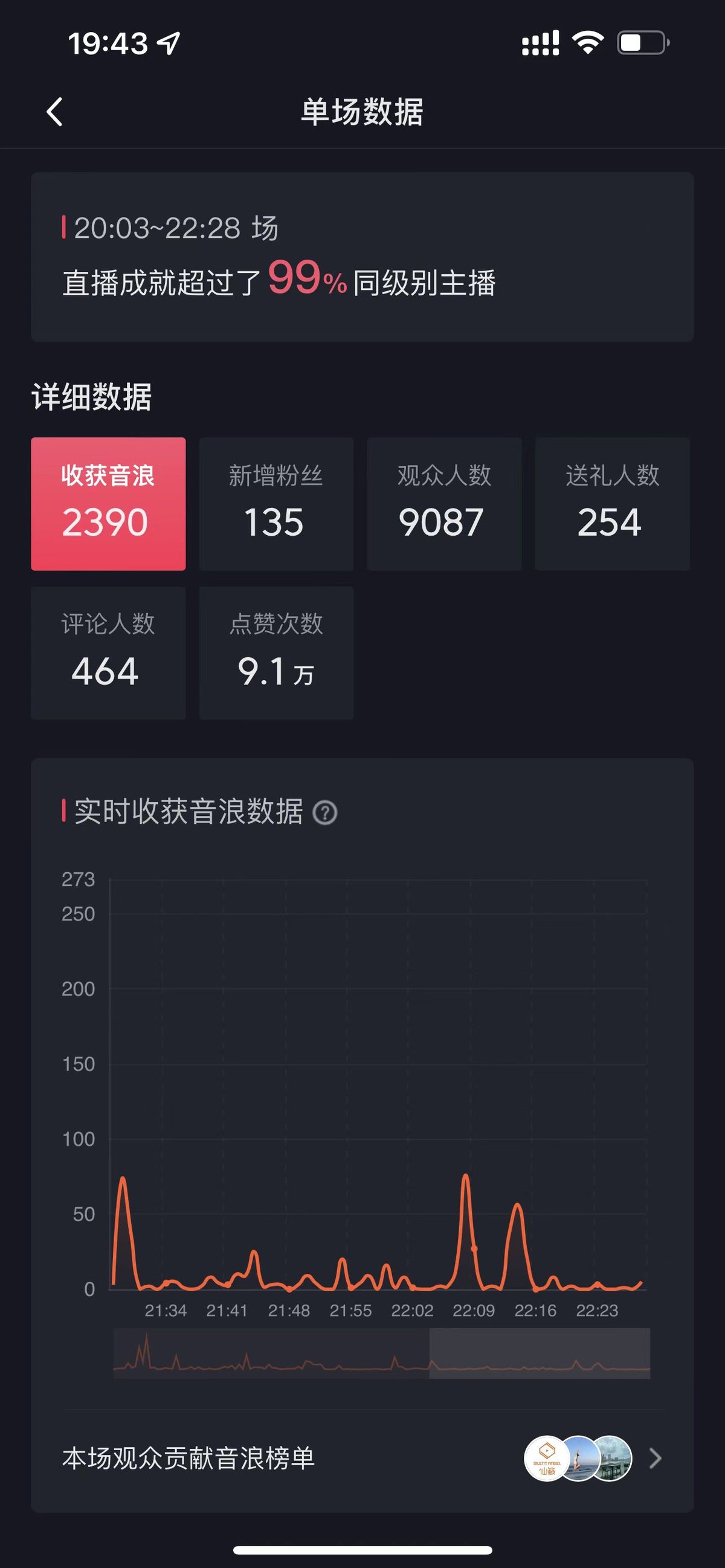This screenshot has width=725, height=1568.
Task: Choose the 点赞次数 data tile
Action: pos(275,652)
